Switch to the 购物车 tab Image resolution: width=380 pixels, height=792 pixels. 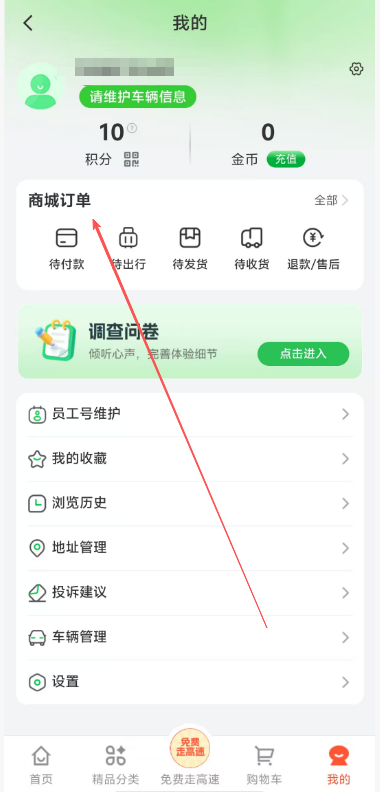264,765
